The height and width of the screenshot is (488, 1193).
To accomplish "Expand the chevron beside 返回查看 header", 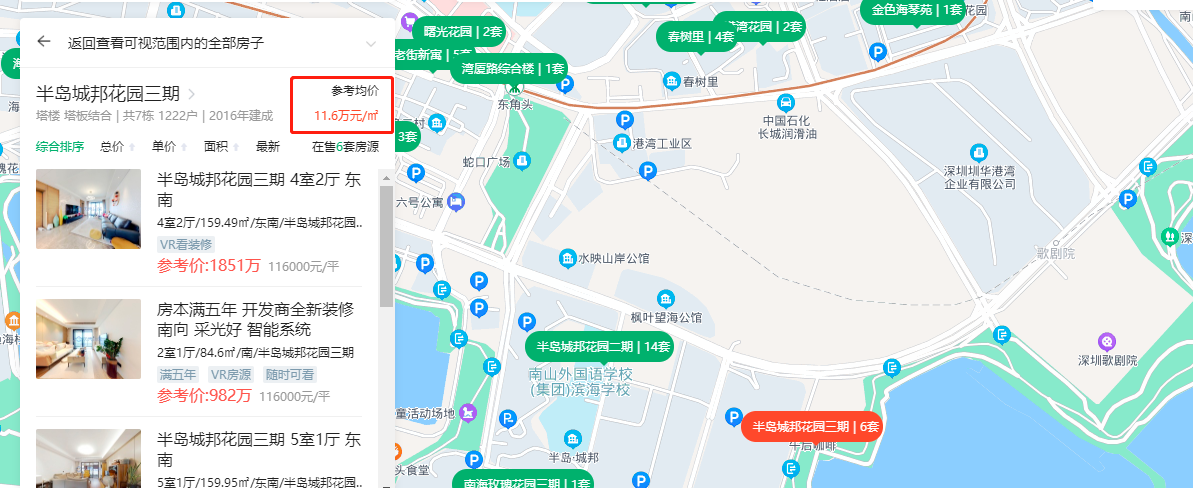I will coord(371,43).
